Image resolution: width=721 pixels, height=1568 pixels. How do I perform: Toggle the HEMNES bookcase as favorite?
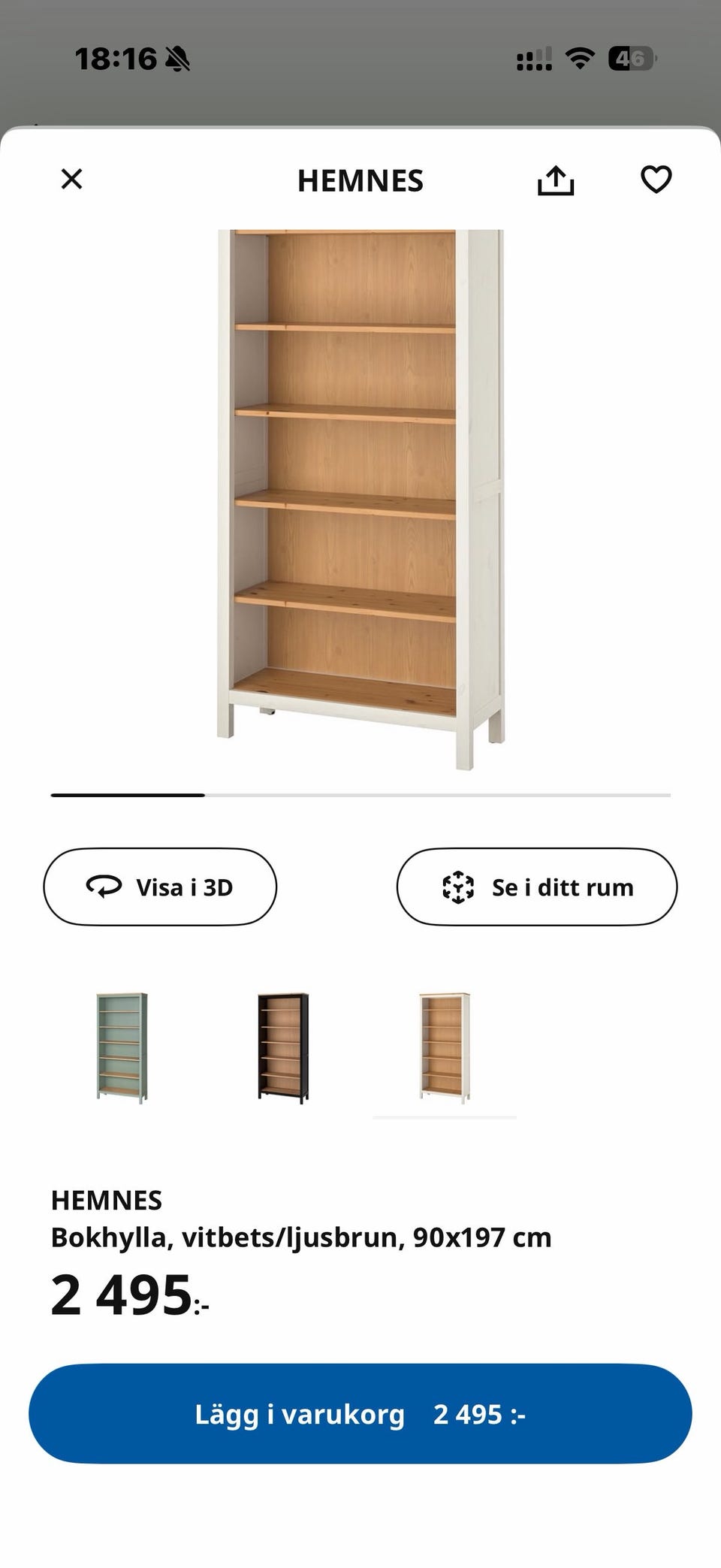(x=656, y=180)
